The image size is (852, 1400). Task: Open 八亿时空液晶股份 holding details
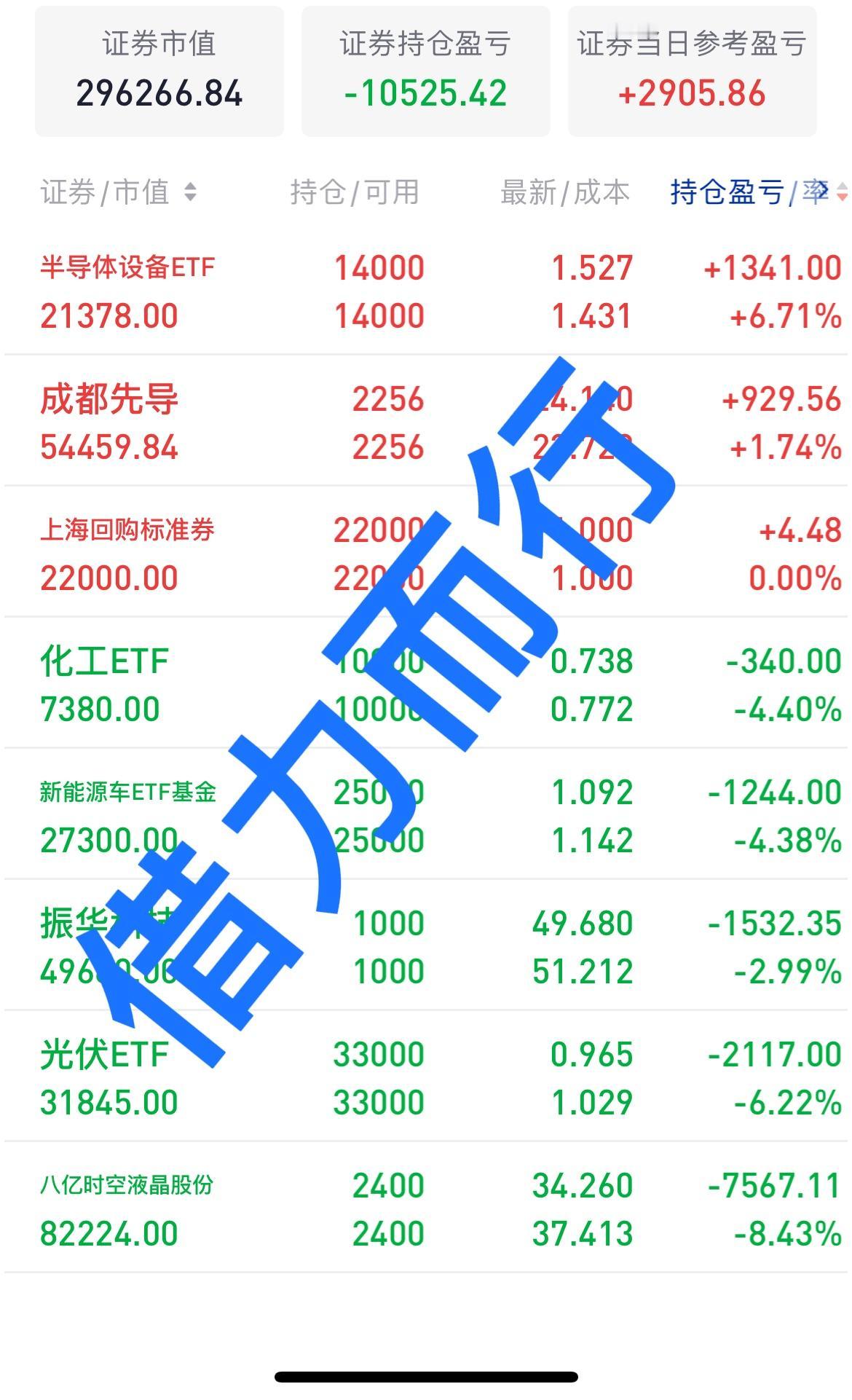tap(426, 1209)
